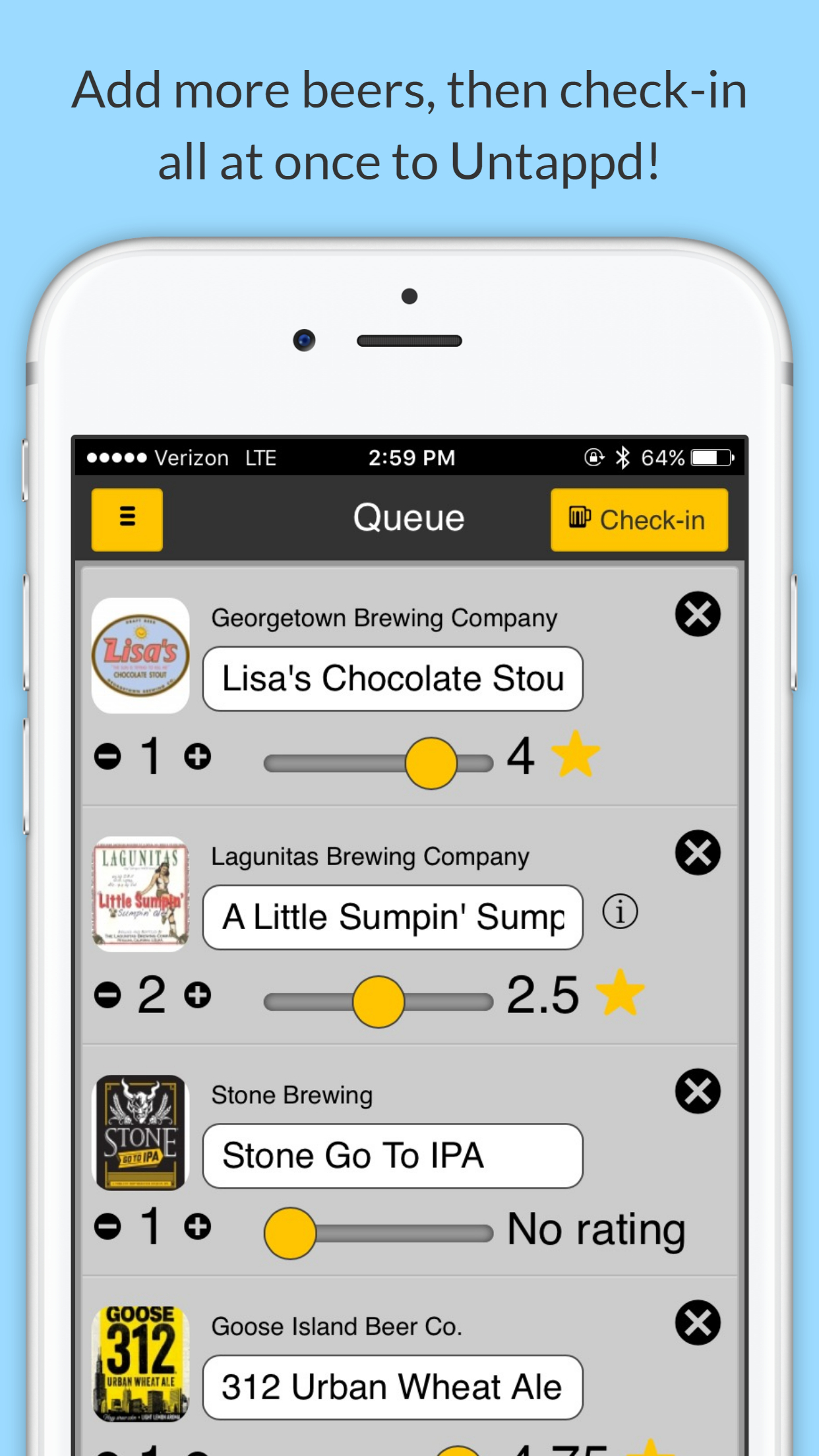Open the hamburger navigation menu

pos(127,518)
